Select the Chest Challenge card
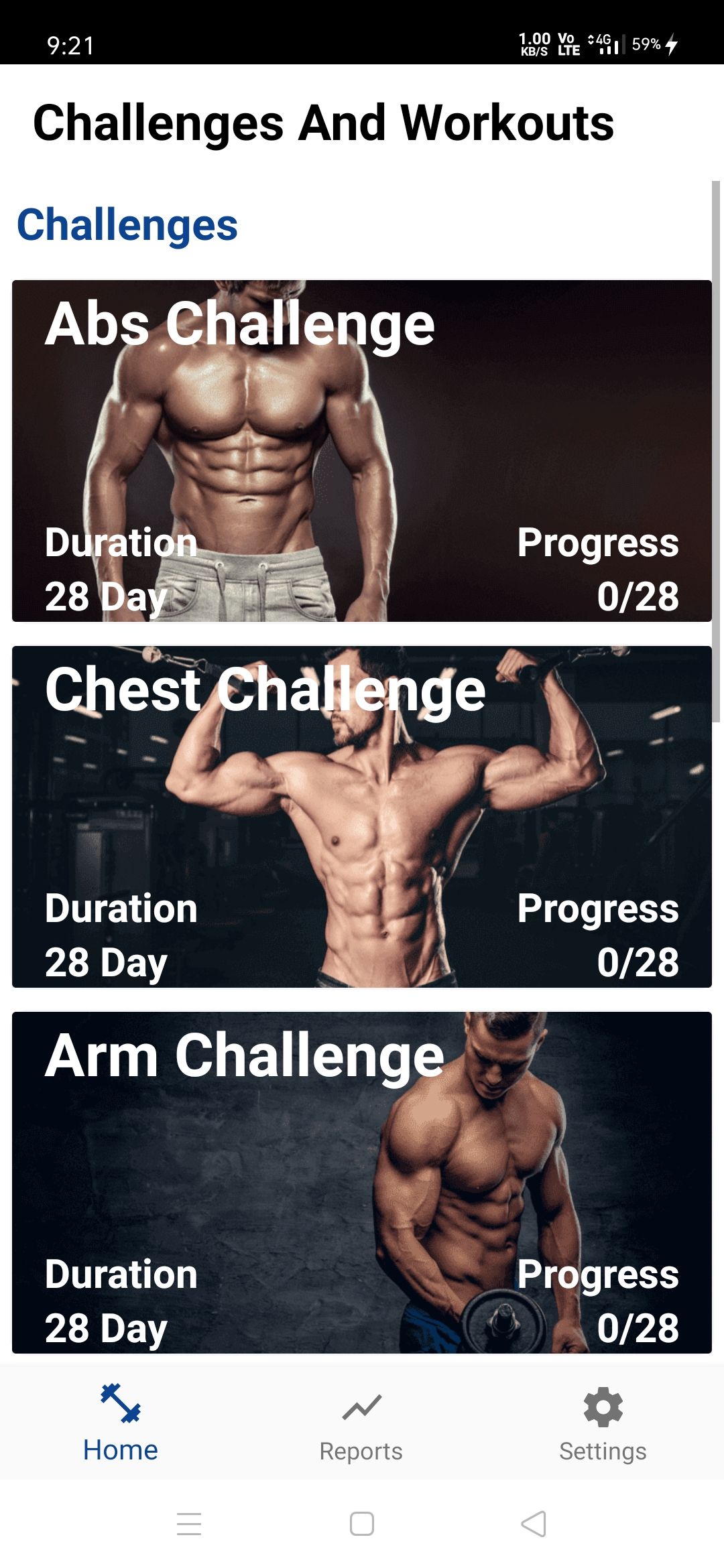This screenshot has height=1568, width=724. coord(362,816)
